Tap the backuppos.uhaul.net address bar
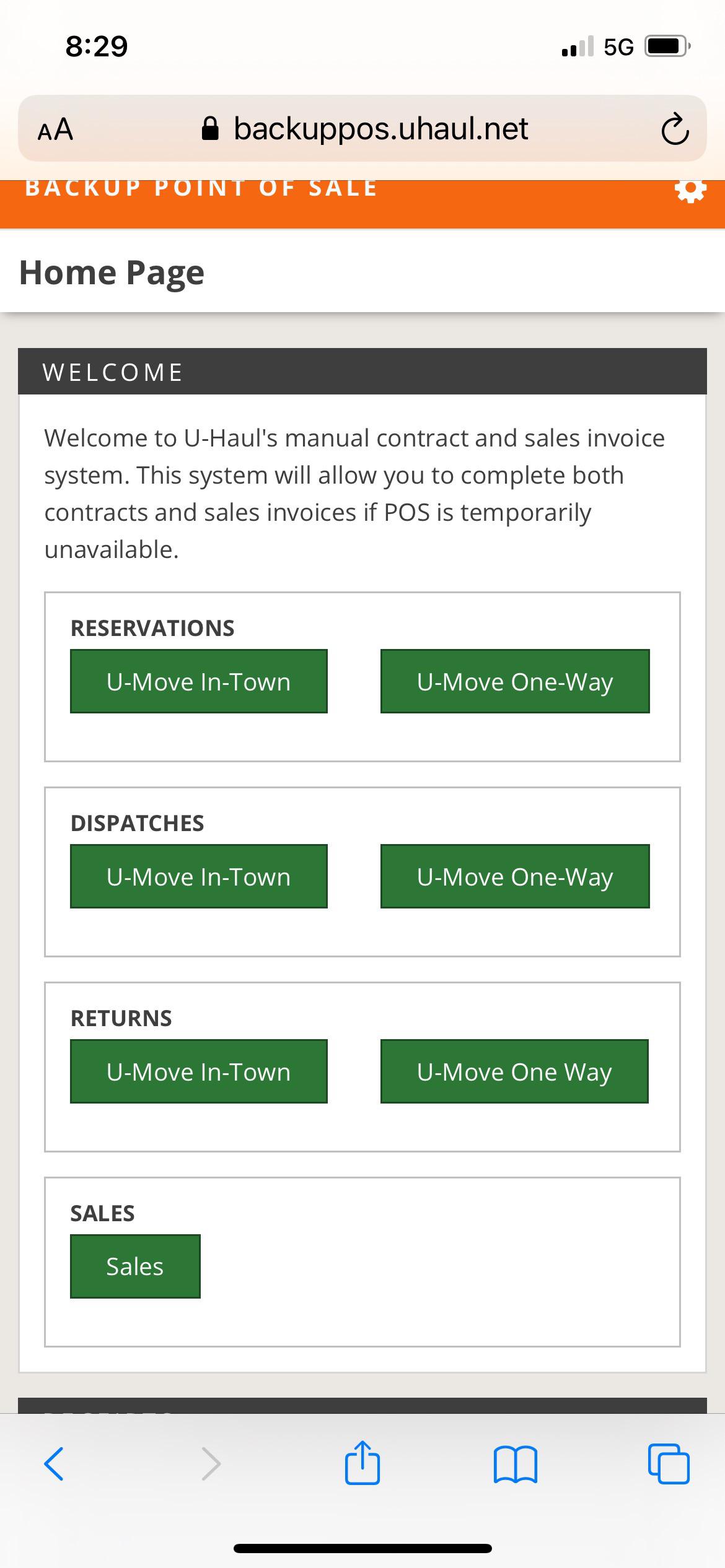This screenshot has height=1568, width=725. [380, 129]
